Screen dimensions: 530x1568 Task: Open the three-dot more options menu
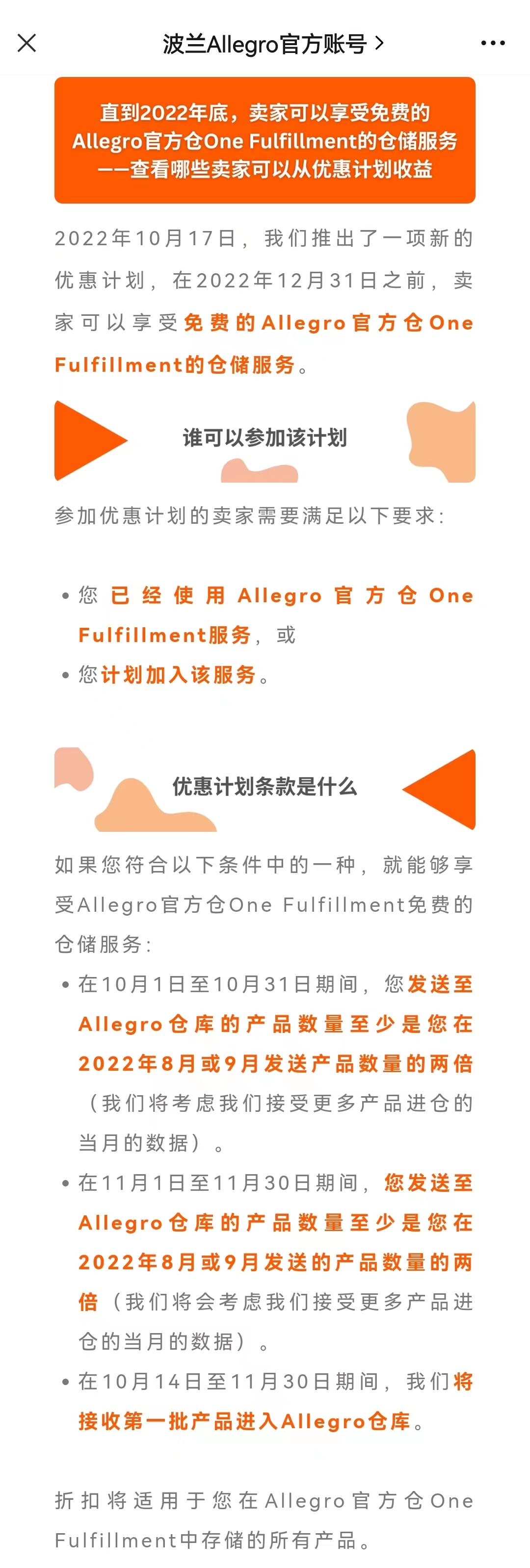point(492,43)
